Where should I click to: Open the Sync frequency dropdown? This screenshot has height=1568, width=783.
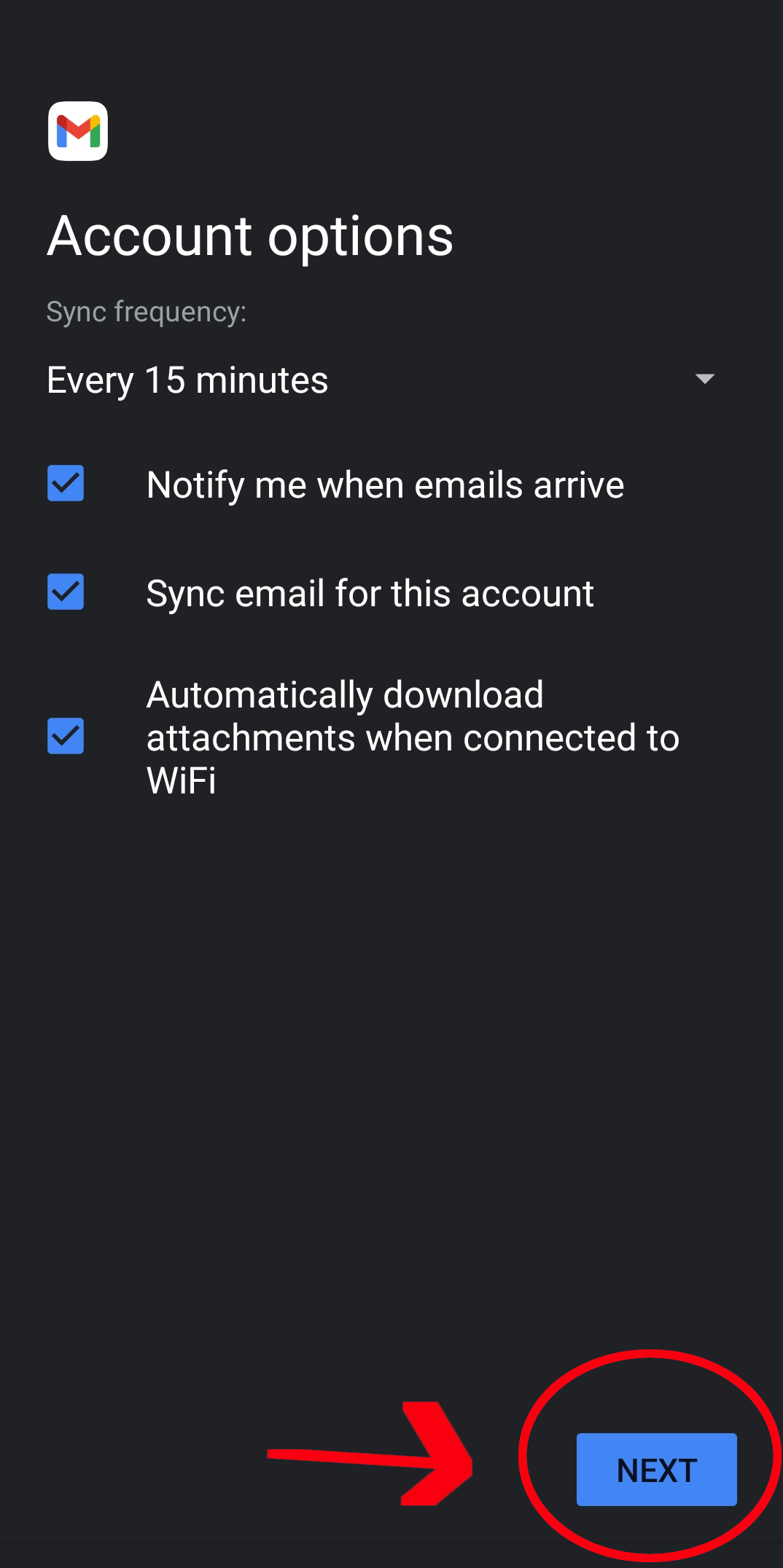(379, 380)
